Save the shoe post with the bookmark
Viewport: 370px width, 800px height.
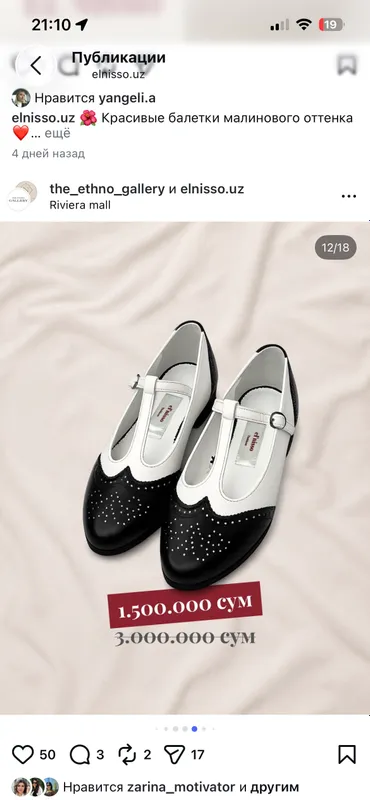point(347,754)
